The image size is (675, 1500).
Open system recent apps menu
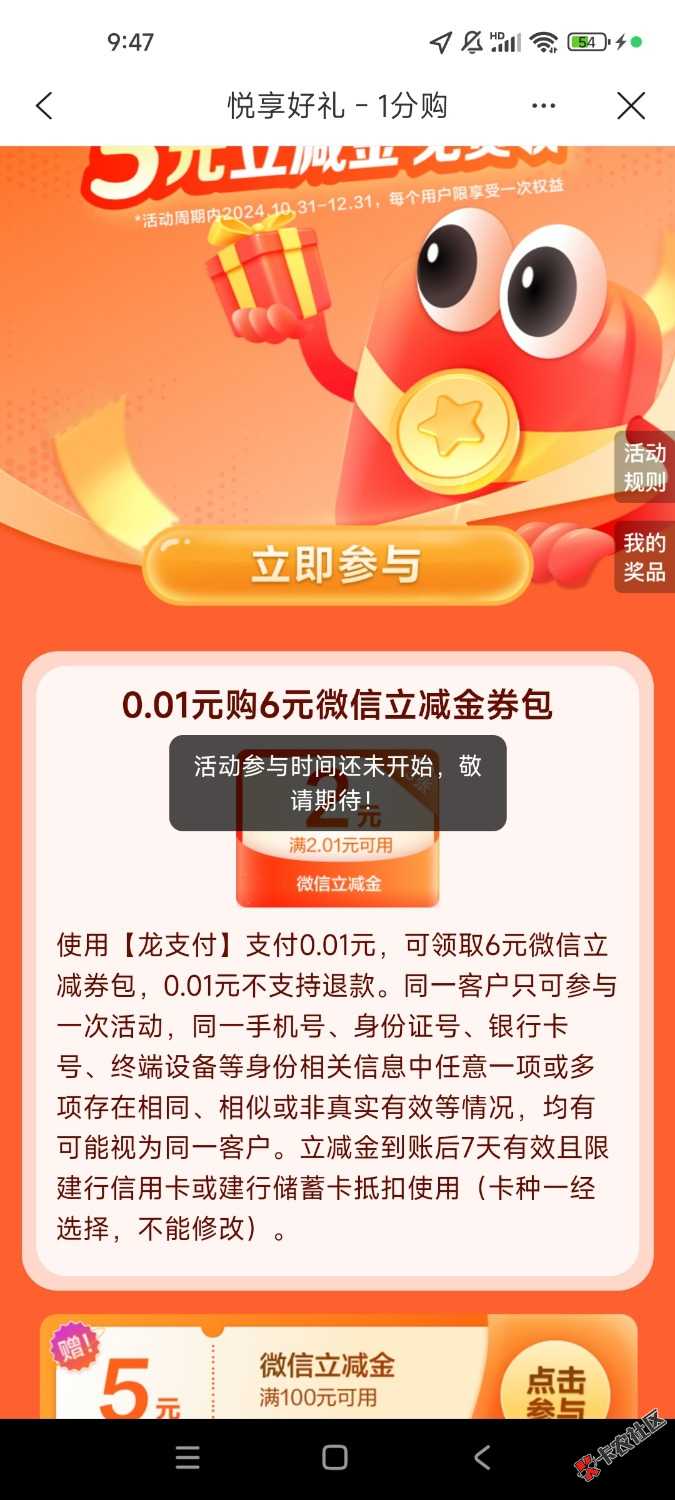[188, 1458]
